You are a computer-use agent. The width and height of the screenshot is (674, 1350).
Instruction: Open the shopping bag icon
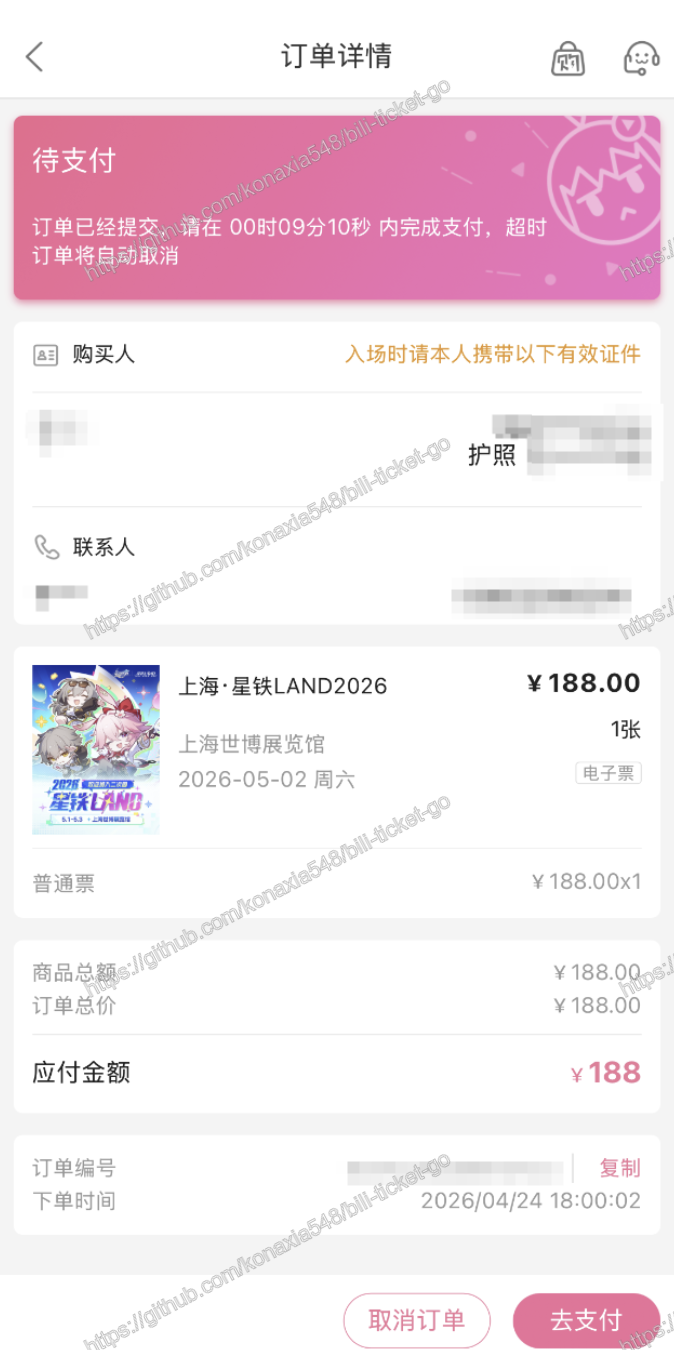point(567,58)
